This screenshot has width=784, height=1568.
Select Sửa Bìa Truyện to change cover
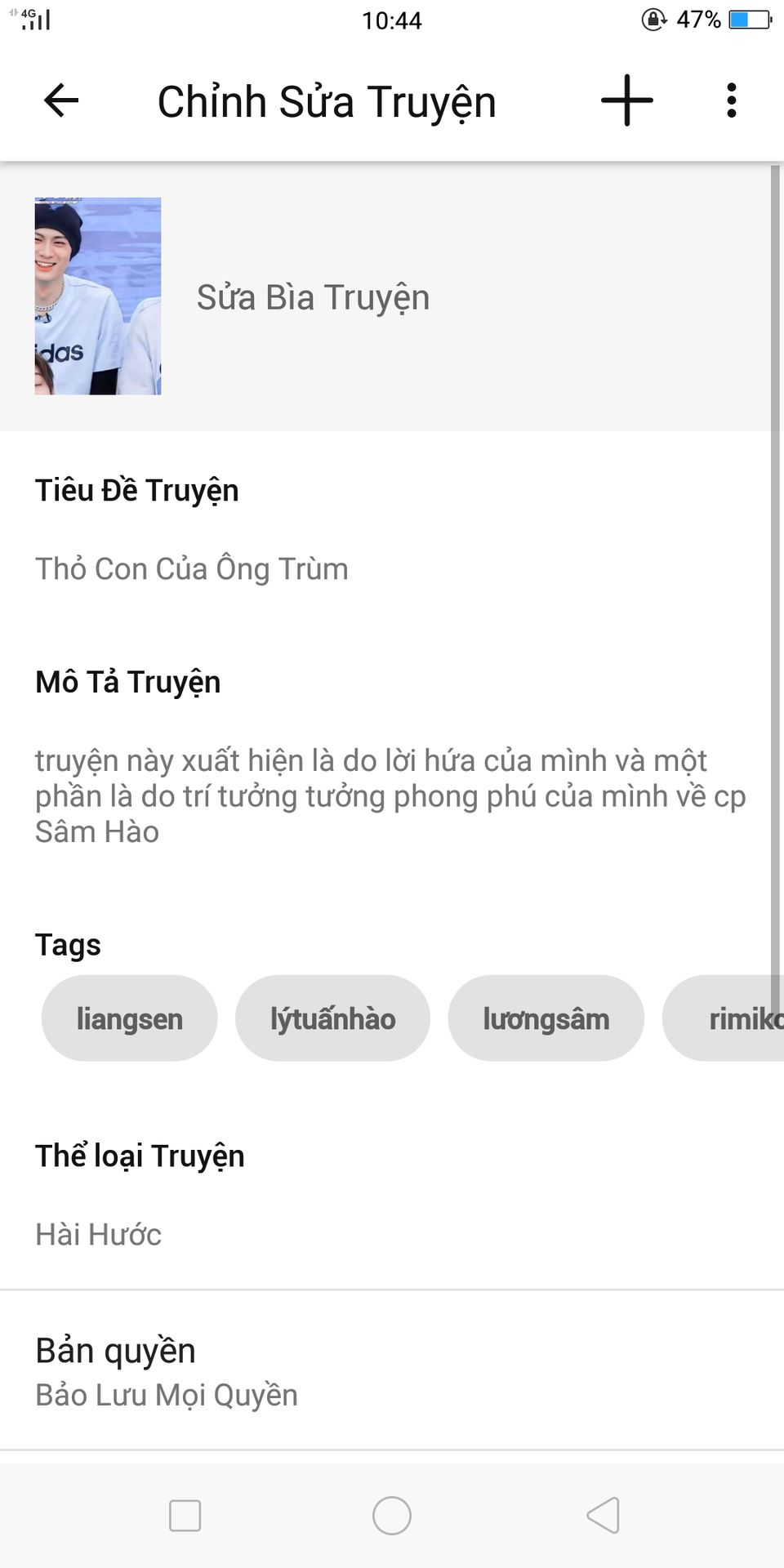pos(313,297)
